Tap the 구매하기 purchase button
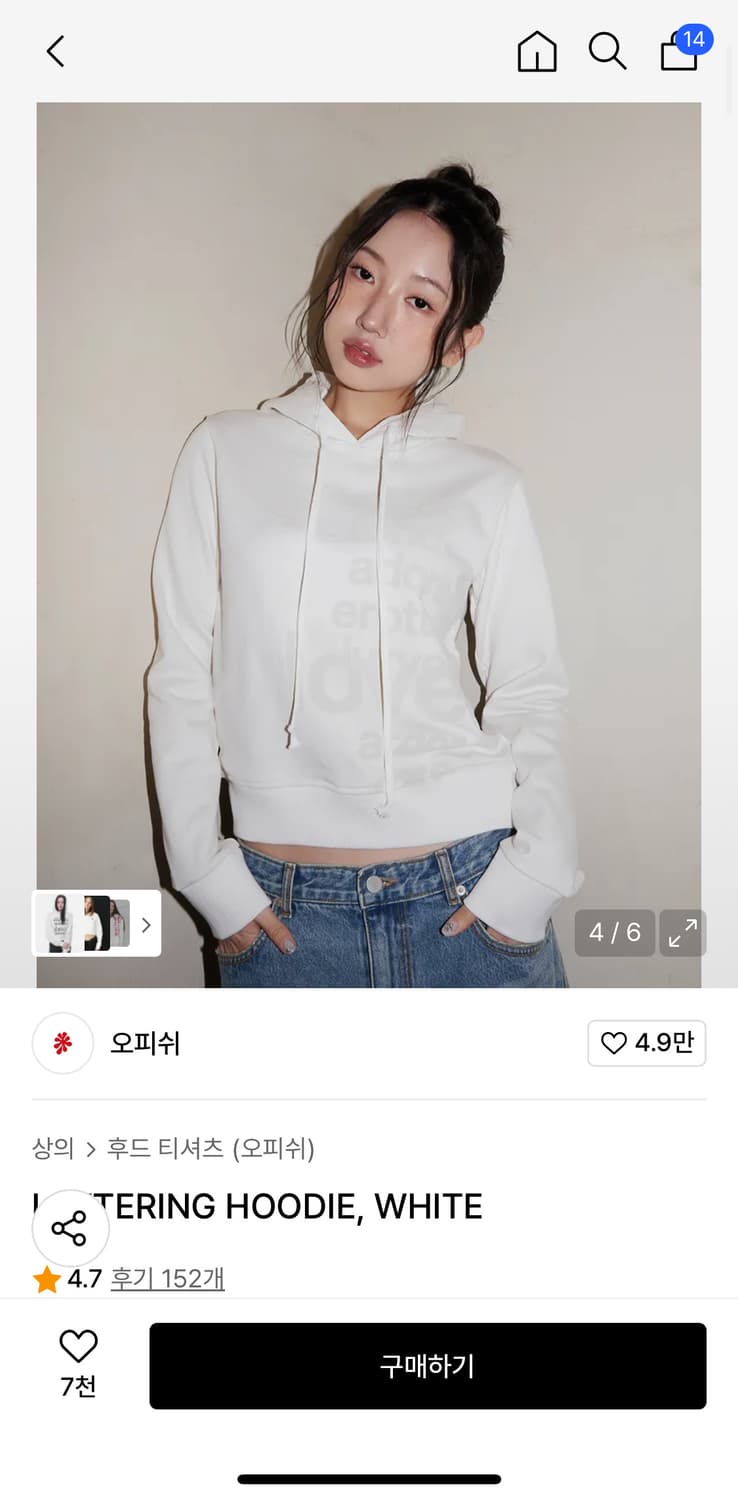 (428, 1366)
